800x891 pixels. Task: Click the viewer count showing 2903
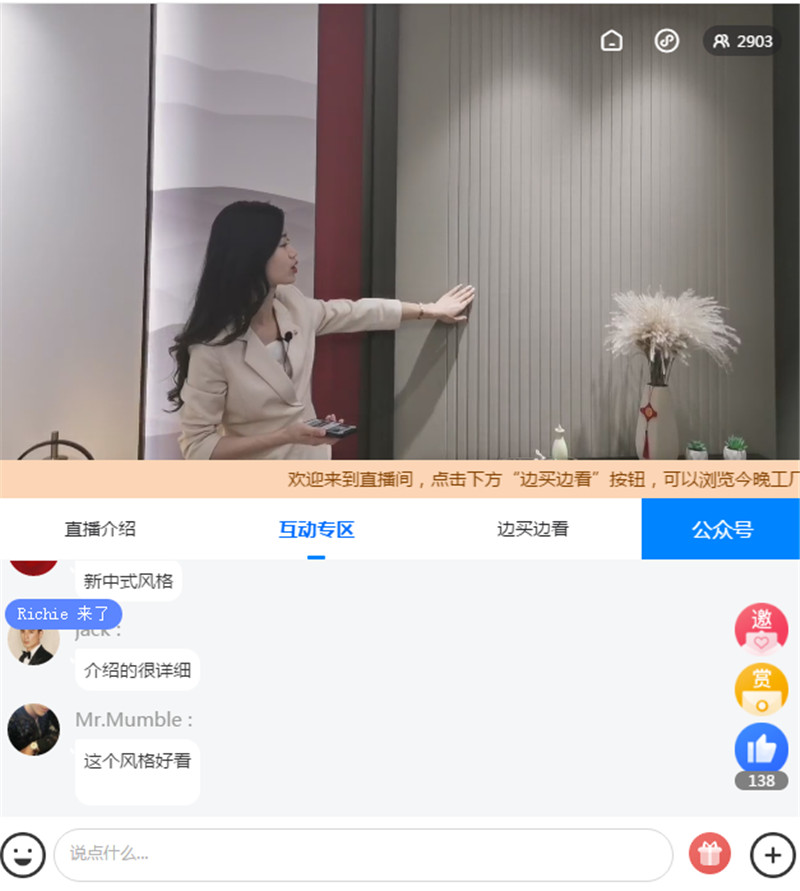pyautogui.click(x=741, y=42)
